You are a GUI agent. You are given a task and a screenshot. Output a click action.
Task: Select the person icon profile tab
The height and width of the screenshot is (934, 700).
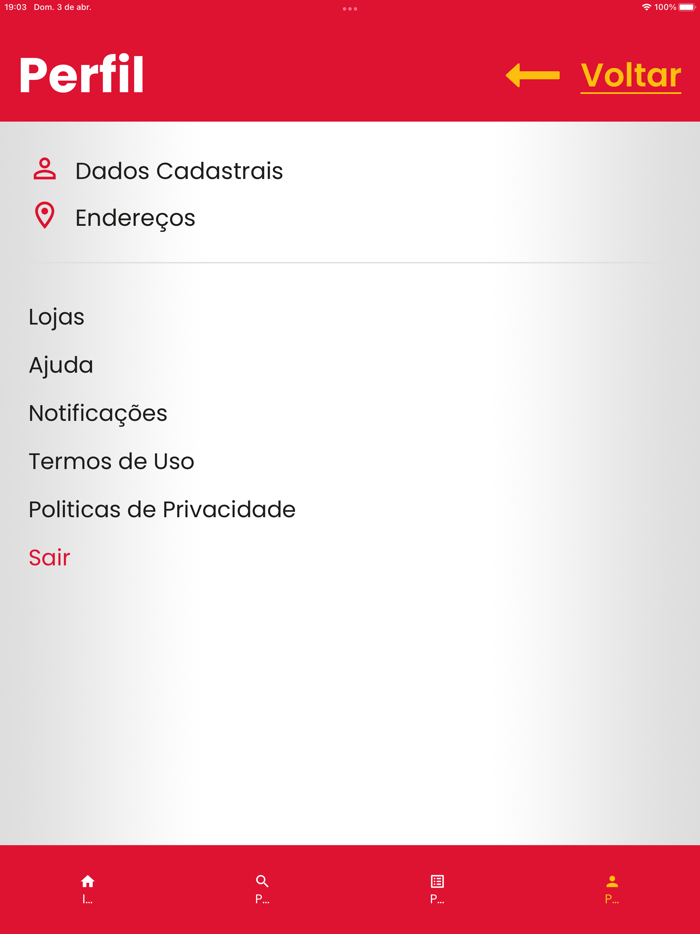pyautogui.click(x=612, y=888)
